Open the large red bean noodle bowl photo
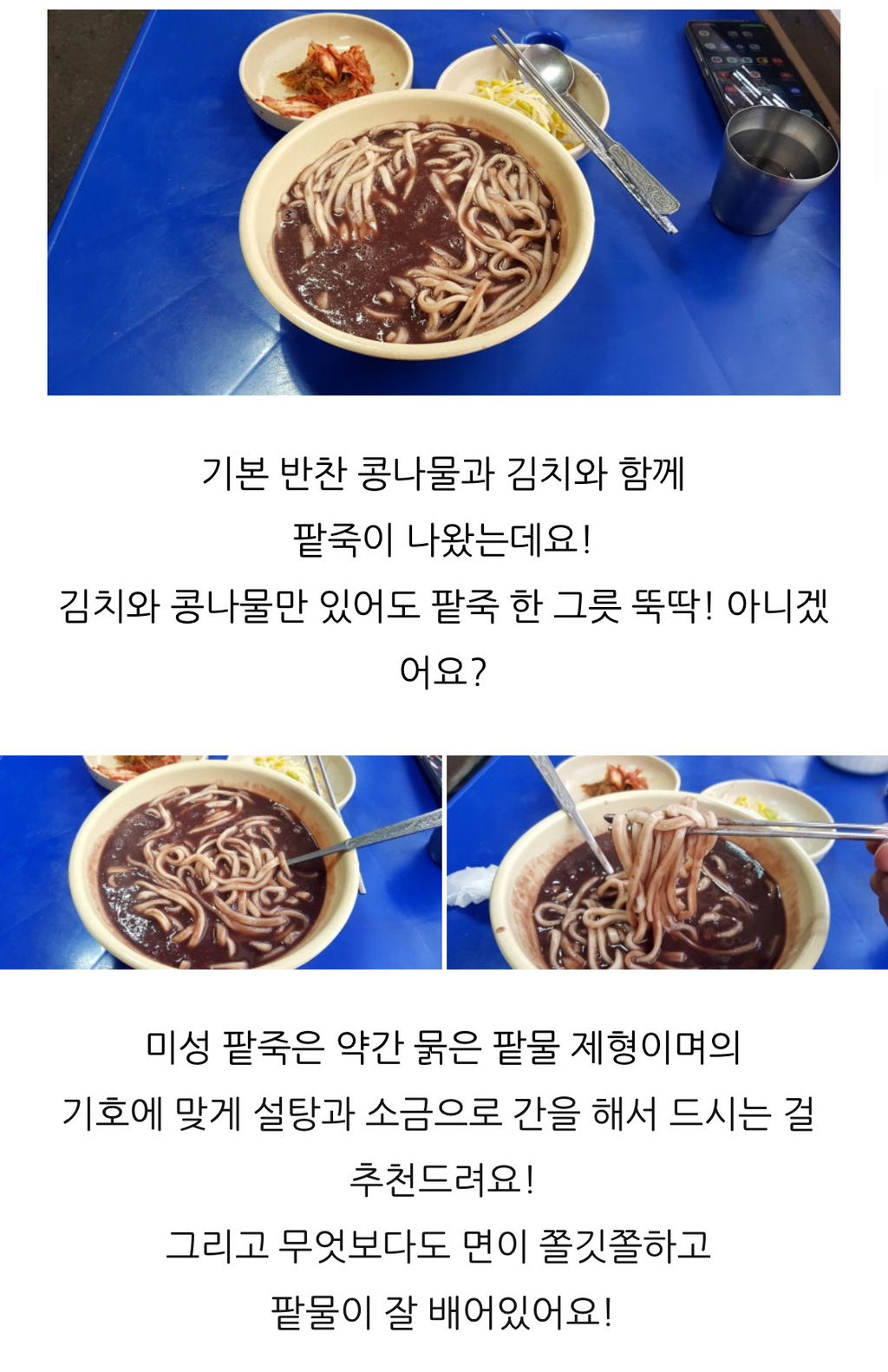This screenshot has width=888, height=1372. coord(443,202)
